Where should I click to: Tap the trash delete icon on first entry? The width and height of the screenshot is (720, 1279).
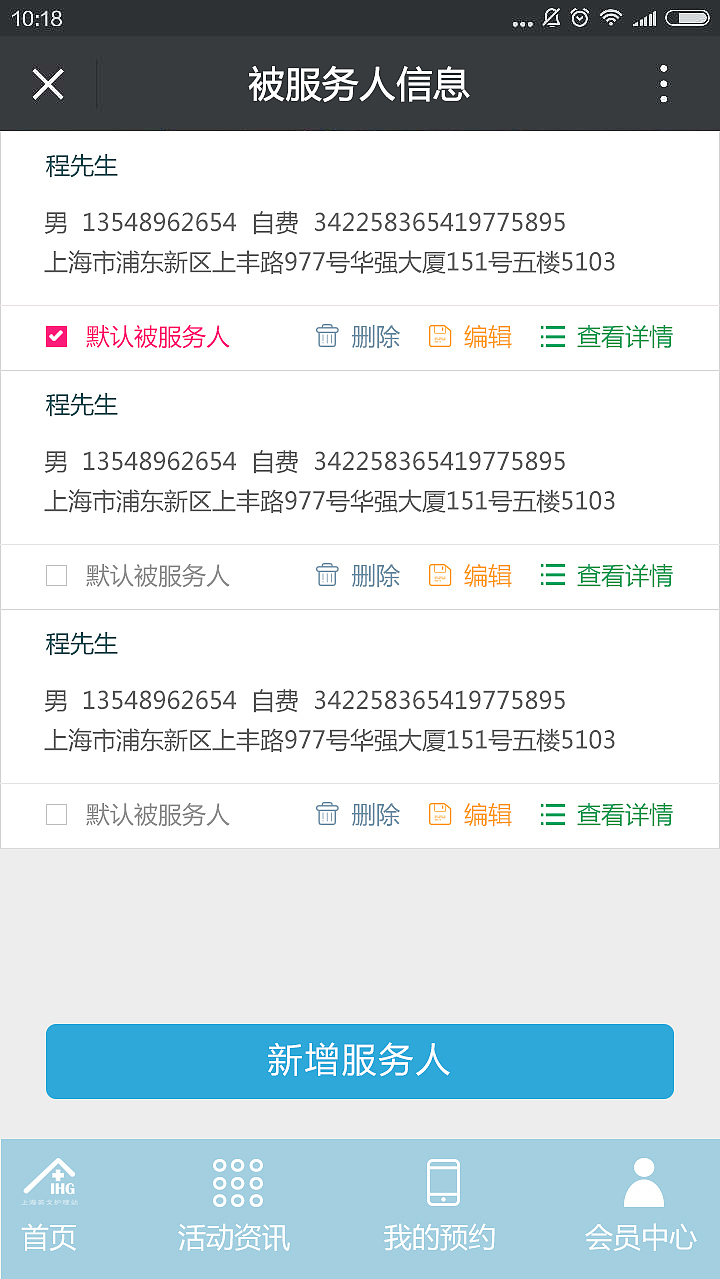coord(327,337)
